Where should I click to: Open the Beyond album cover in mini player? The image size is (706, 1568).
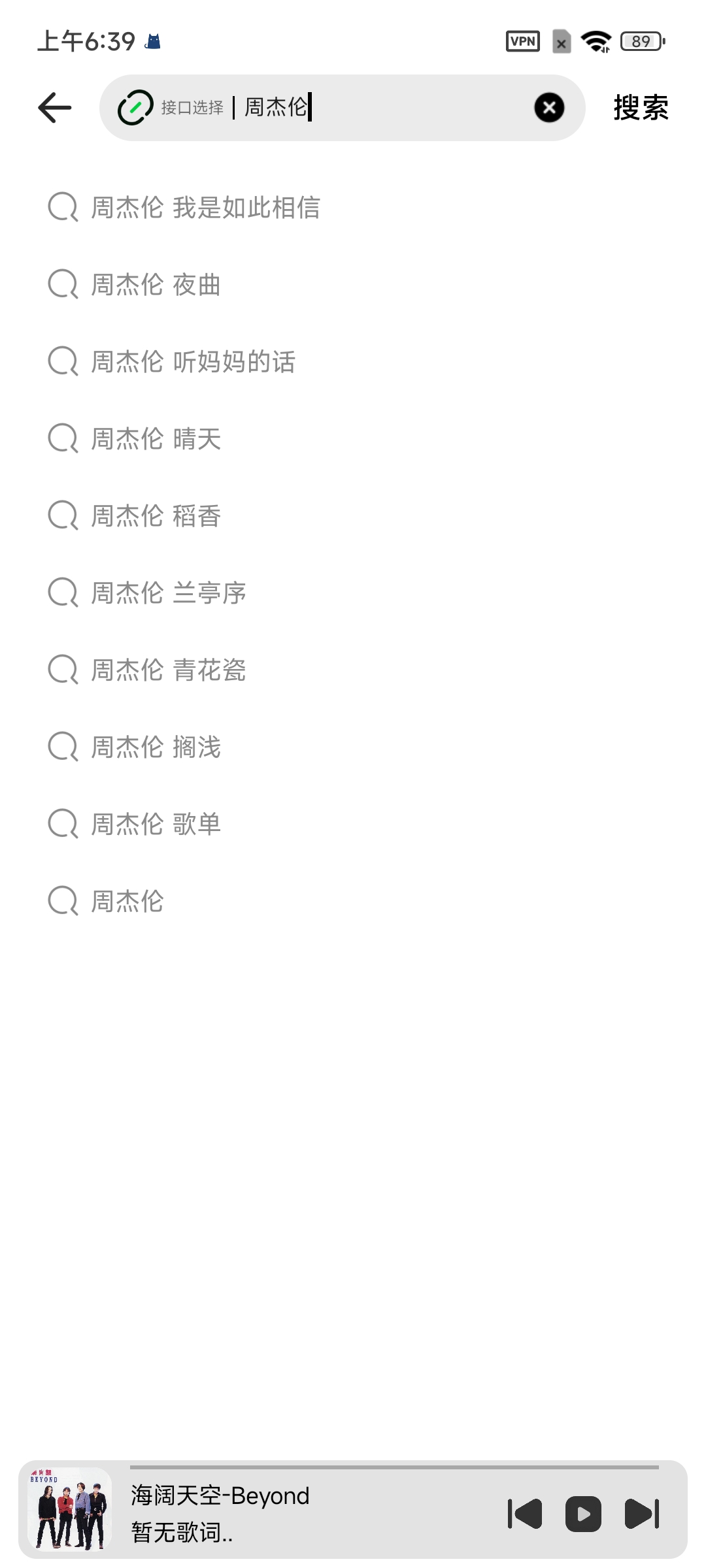tap(70, 1509)
